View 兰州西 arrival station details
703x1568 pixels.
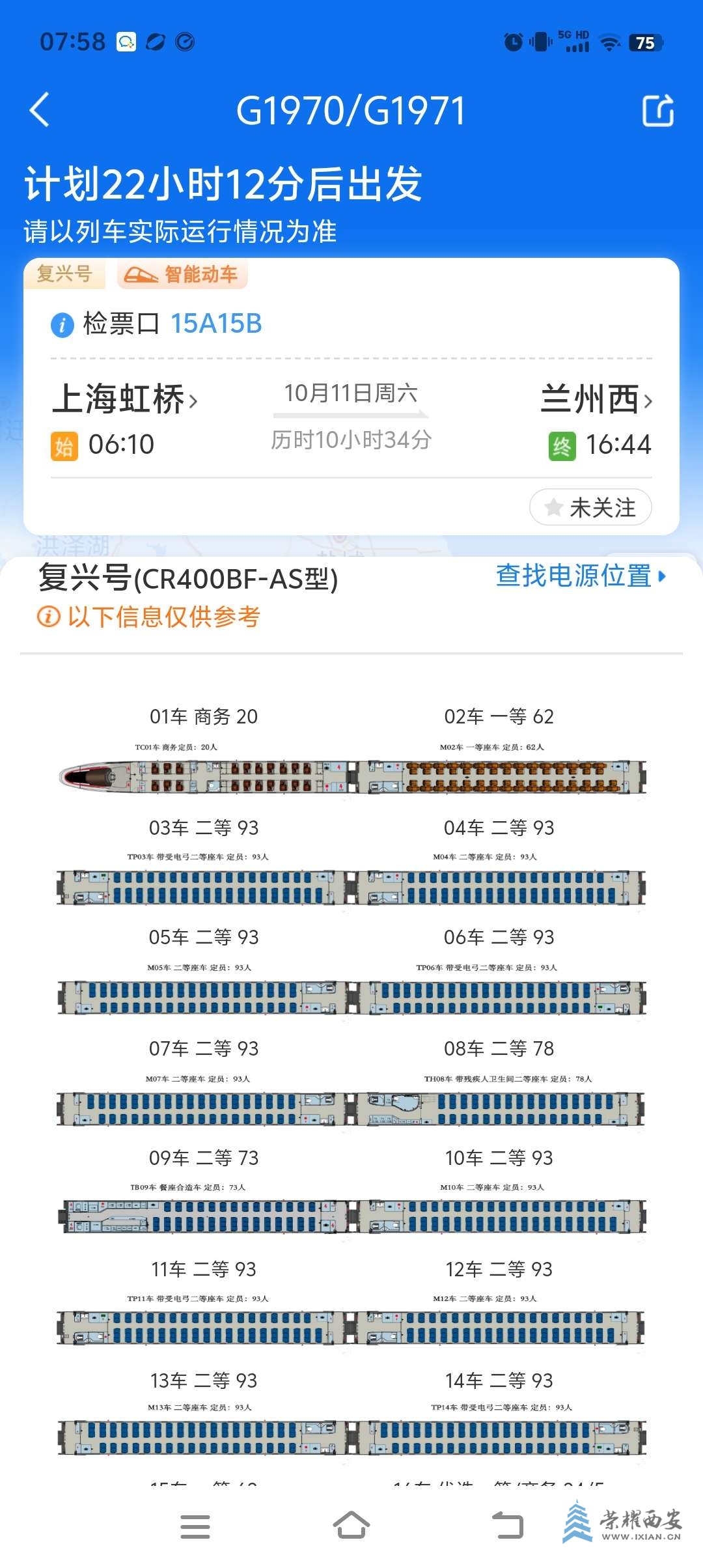pyautogui.click(x=596, y=399)
